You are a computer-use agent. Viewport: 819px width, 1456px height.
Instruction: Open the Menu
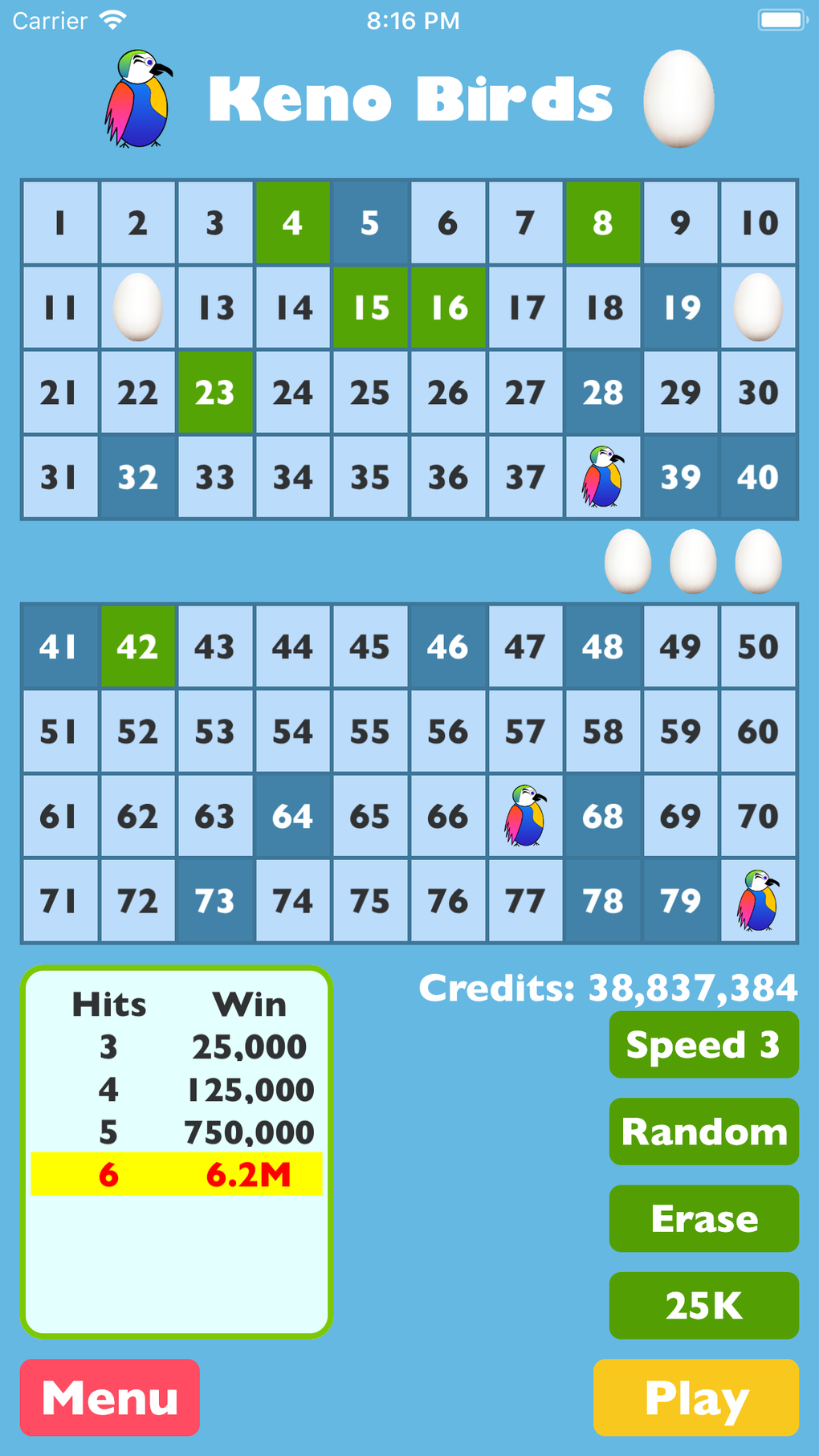point(110,1397)
